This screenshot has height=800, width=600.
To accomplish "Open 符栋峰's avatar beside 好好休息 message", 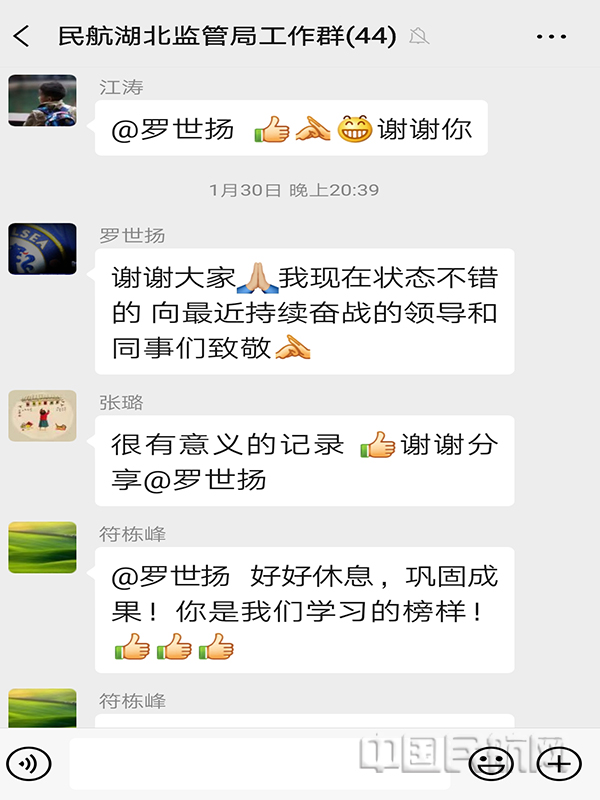I will 42,547.
